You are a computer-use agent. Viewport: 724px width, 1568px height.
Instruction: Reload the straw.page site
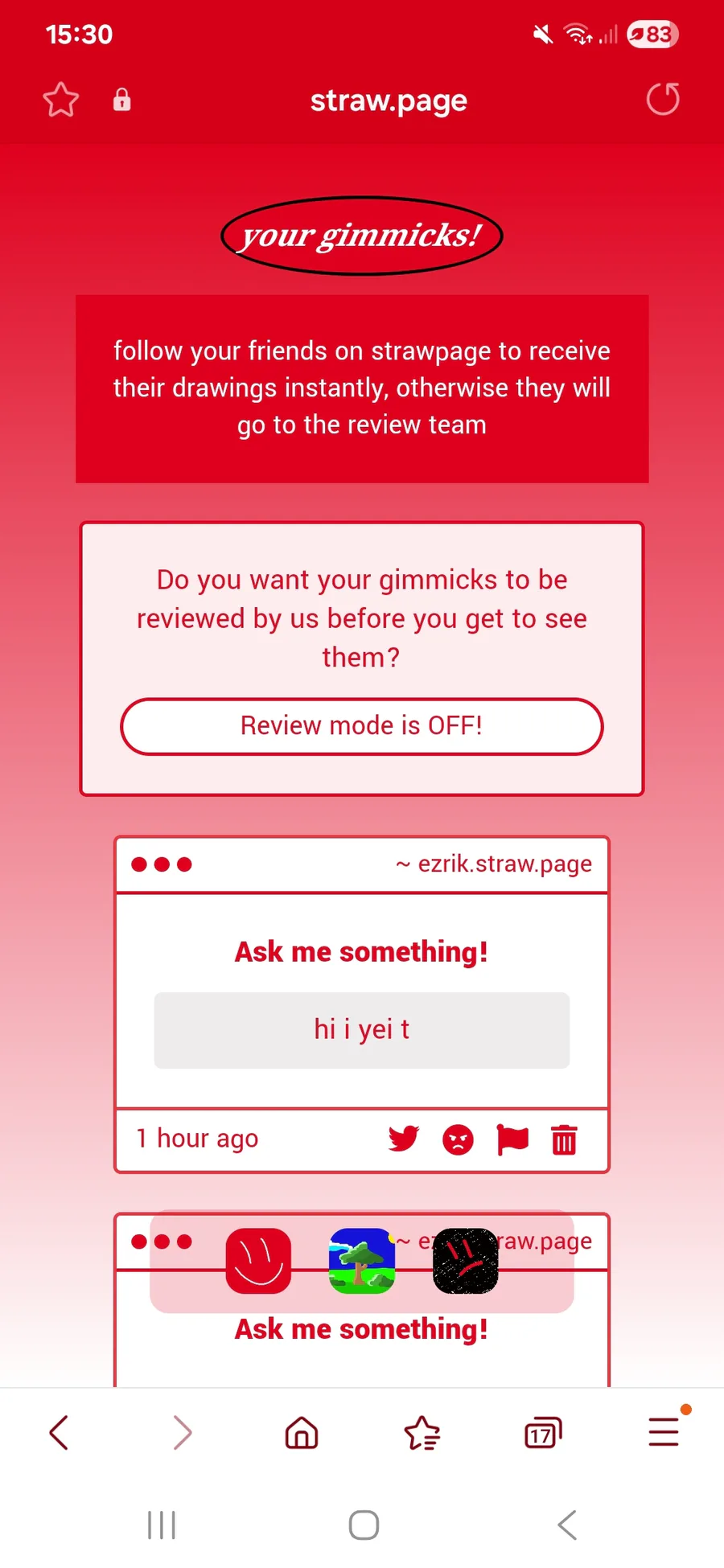(x=663, y=100)
